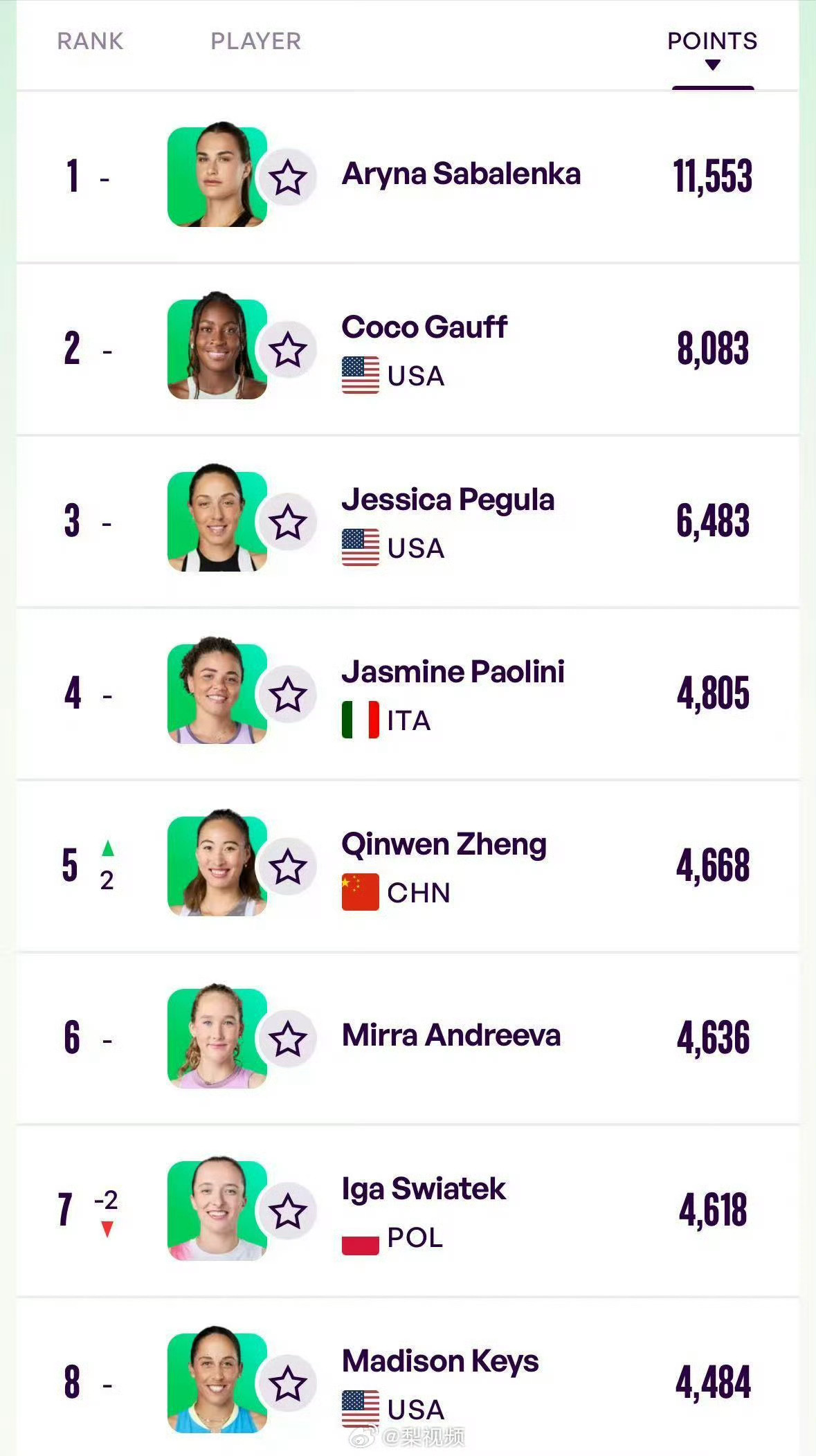Open Iga Swiatek's profile
Screen dimensions: 816x1456
(424, 1189)
